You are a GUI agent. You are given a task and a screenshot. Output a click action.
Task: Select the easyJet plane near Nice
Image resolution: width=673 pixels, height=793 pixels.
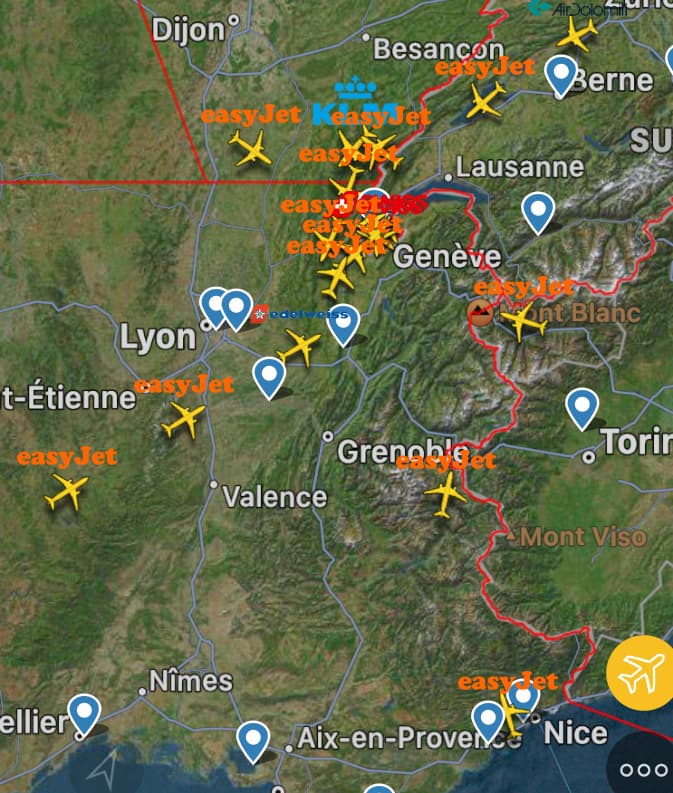tap(511, 711)
